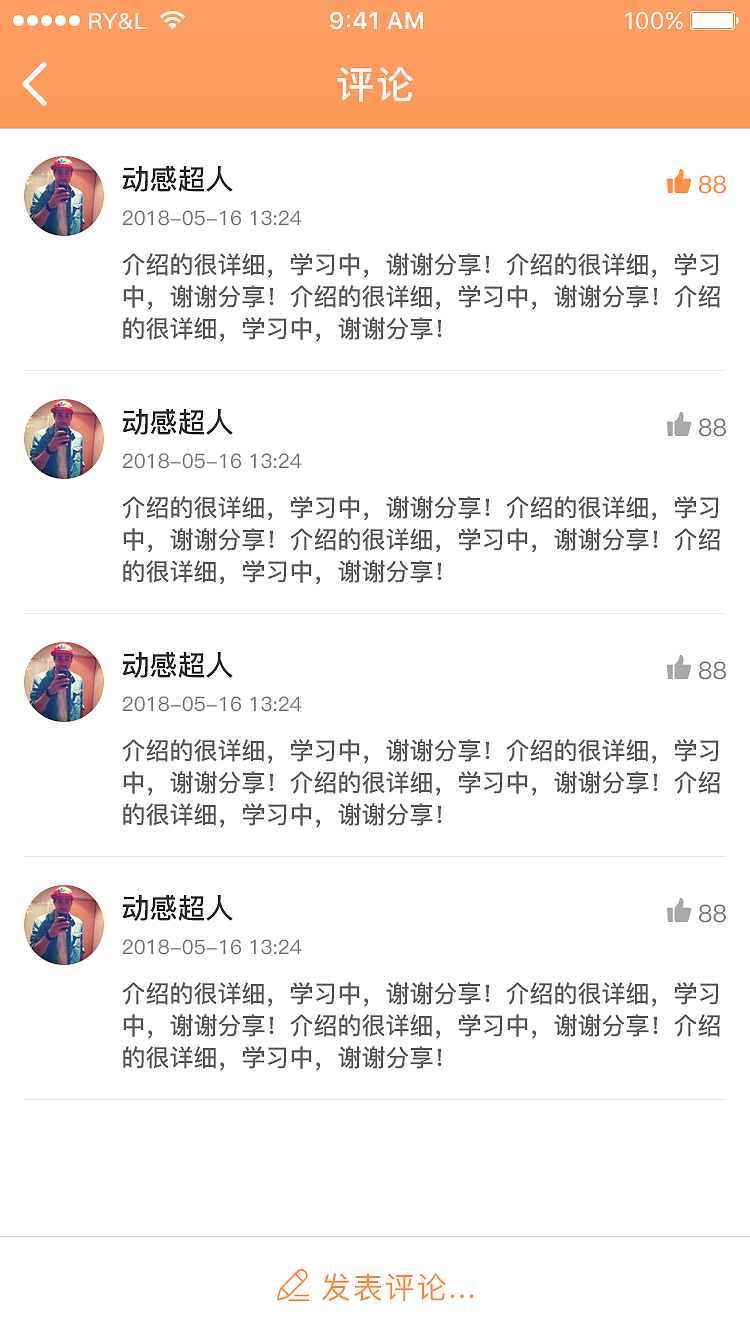Click the like count 88 on the first comment

pyautogui.click(x=712, y=182)
